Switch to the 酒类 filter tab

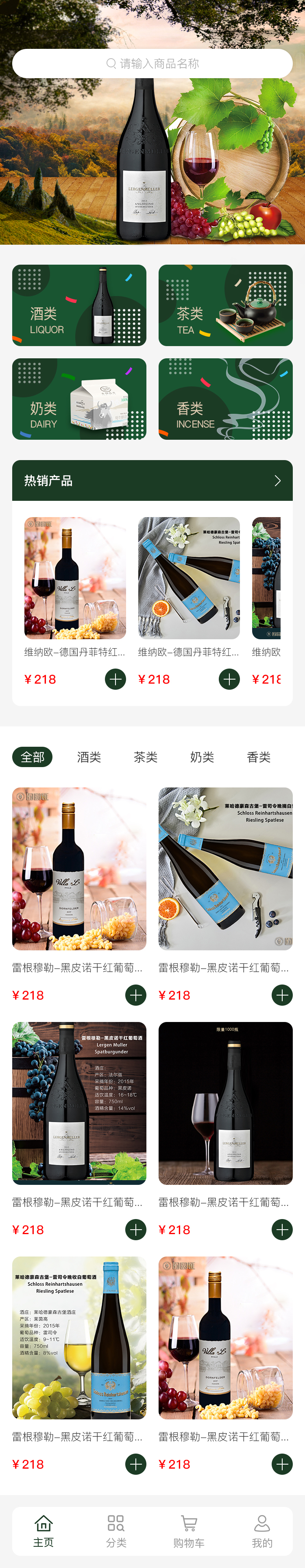click(x=89, y=757)
